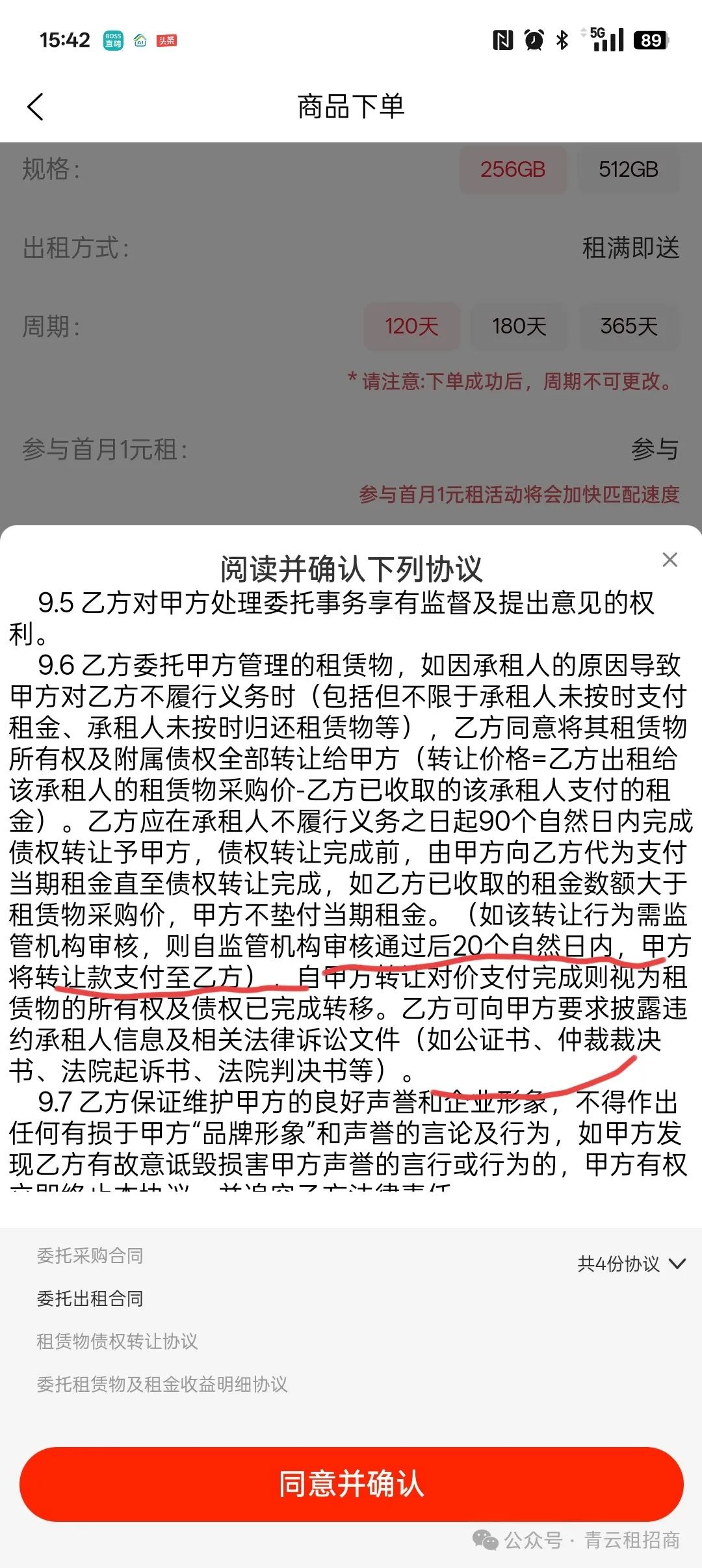View the 租赁物债权转让协议 agreement
702x1568 pixels.
117,1342
